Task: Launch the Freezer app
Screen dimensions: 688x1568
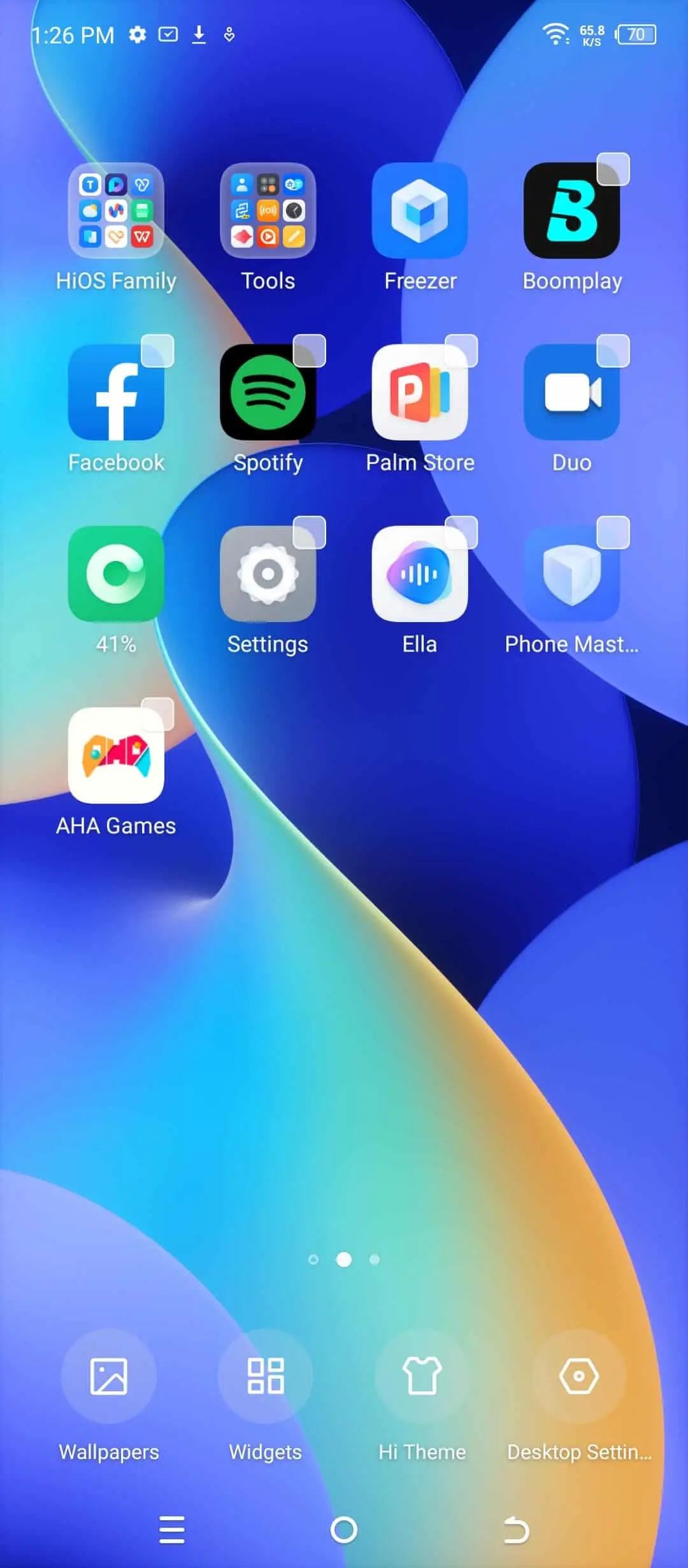Action: point(419,210)
